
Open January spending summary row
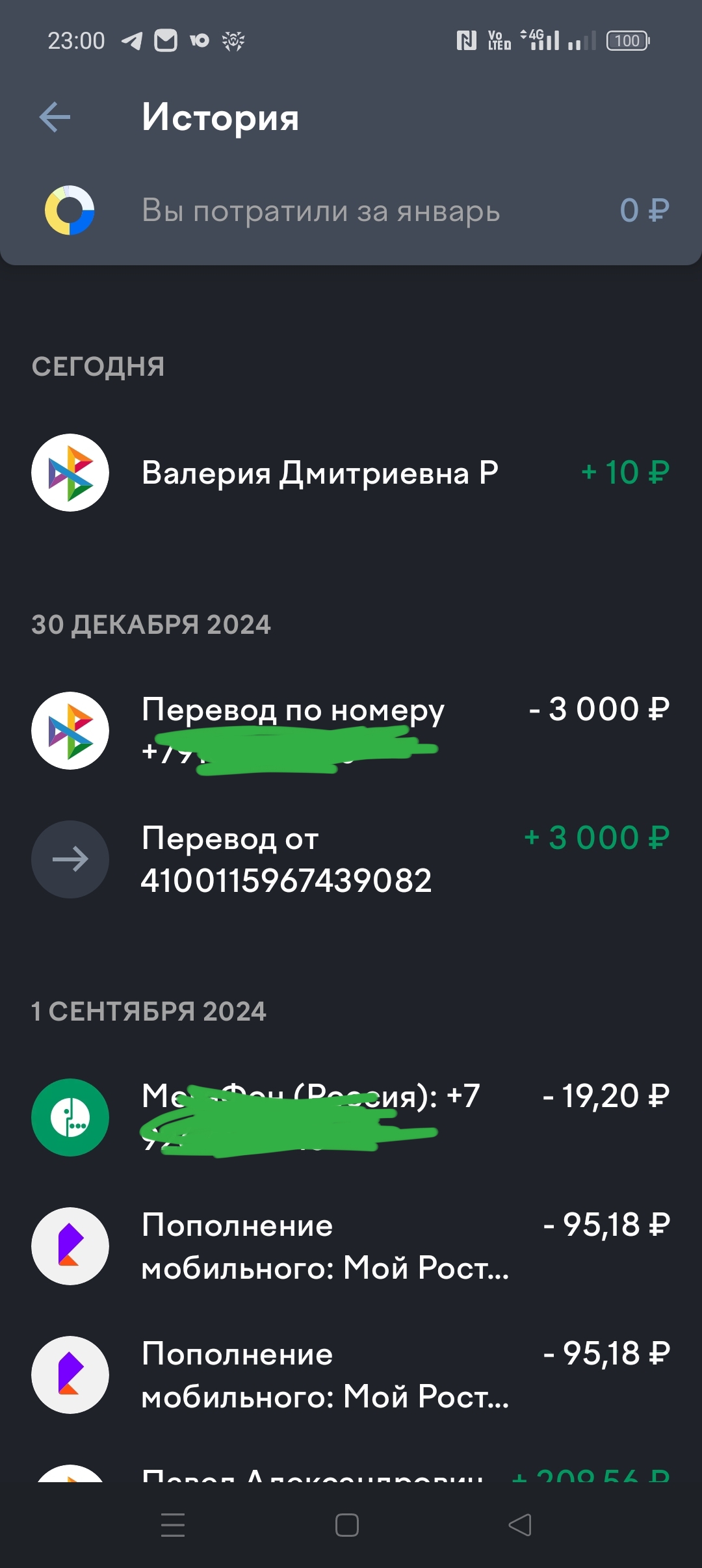351,211
